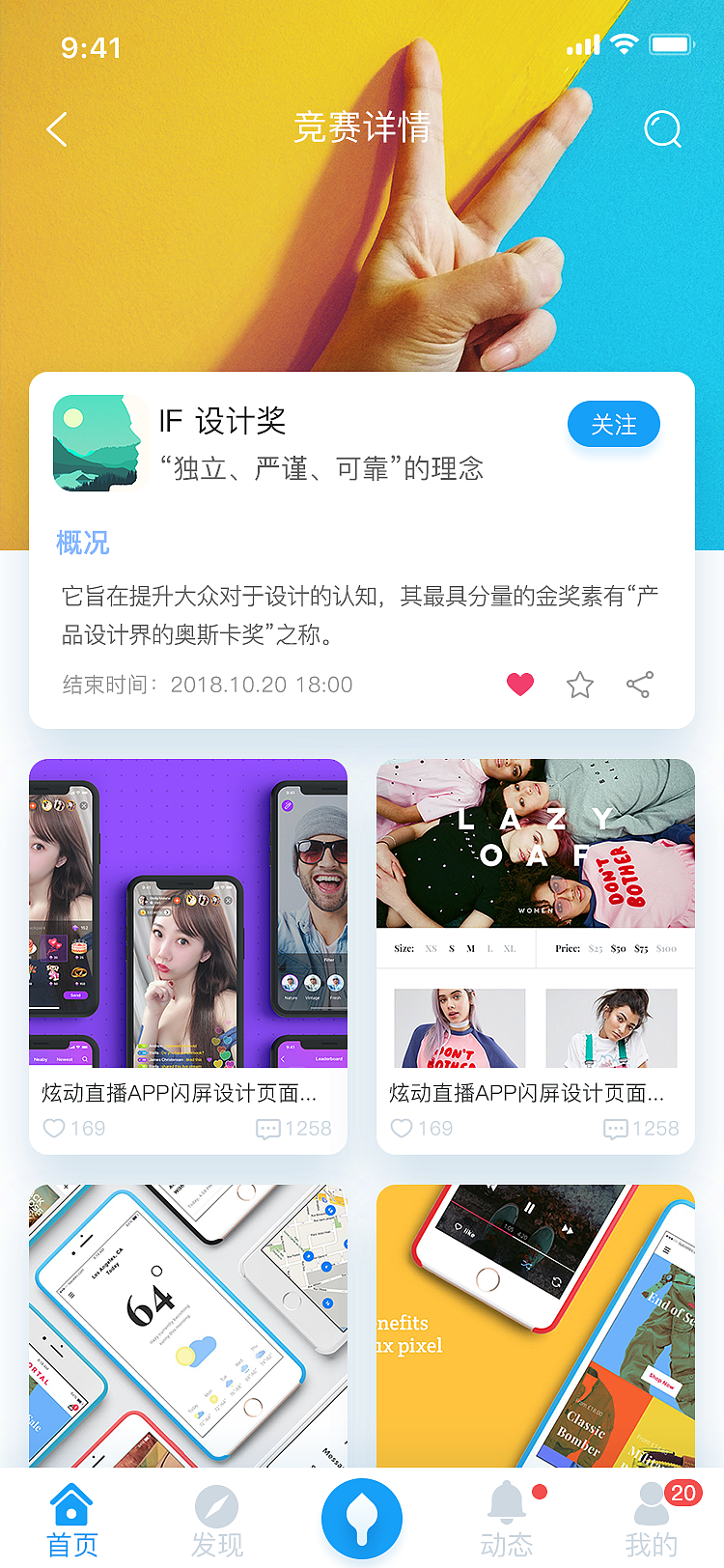
Task: Open search from the top right
Action: [x=663, y=128]
